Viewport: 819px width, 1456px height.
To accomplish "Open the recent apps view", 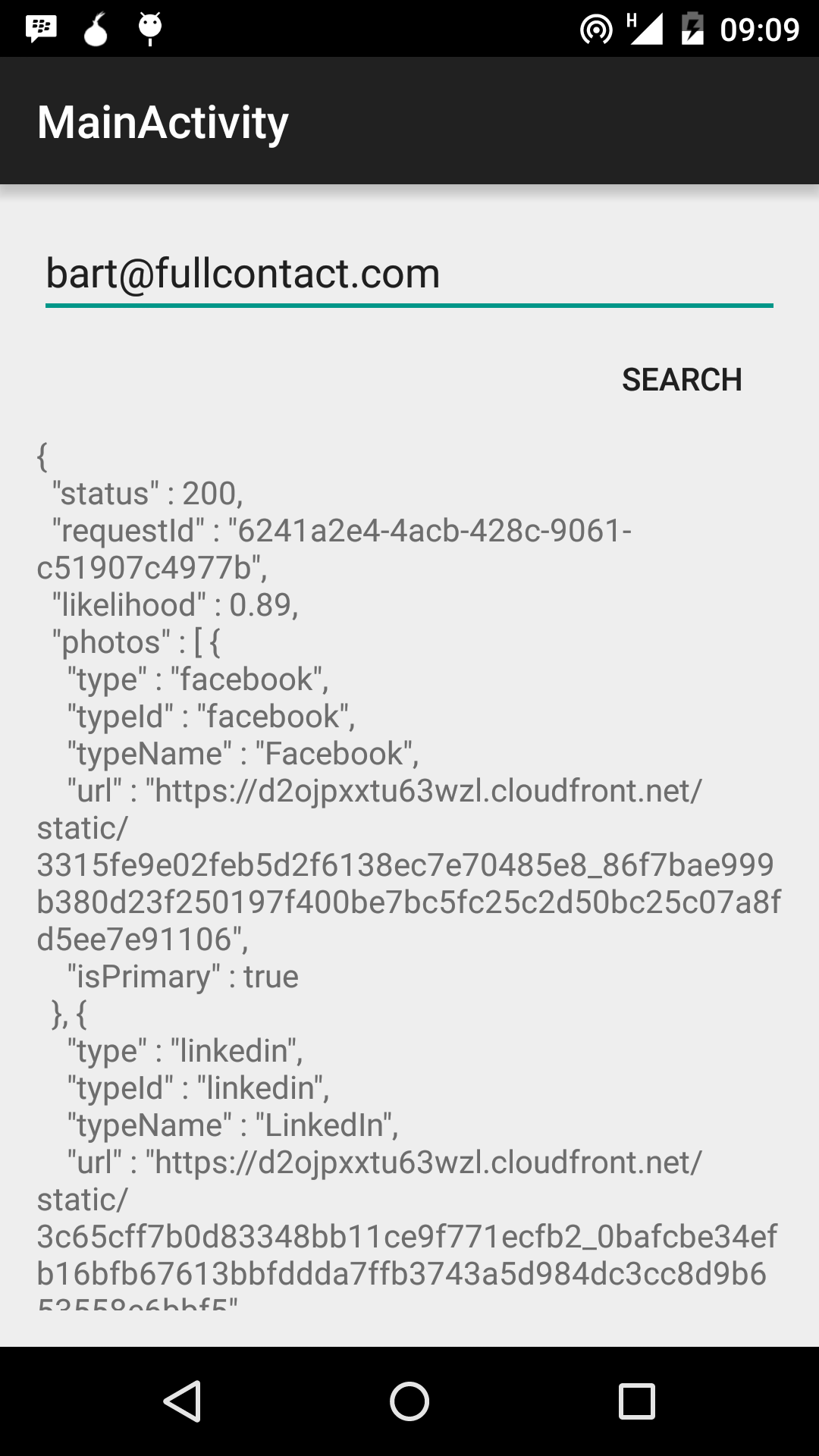I will (637, 1401).
